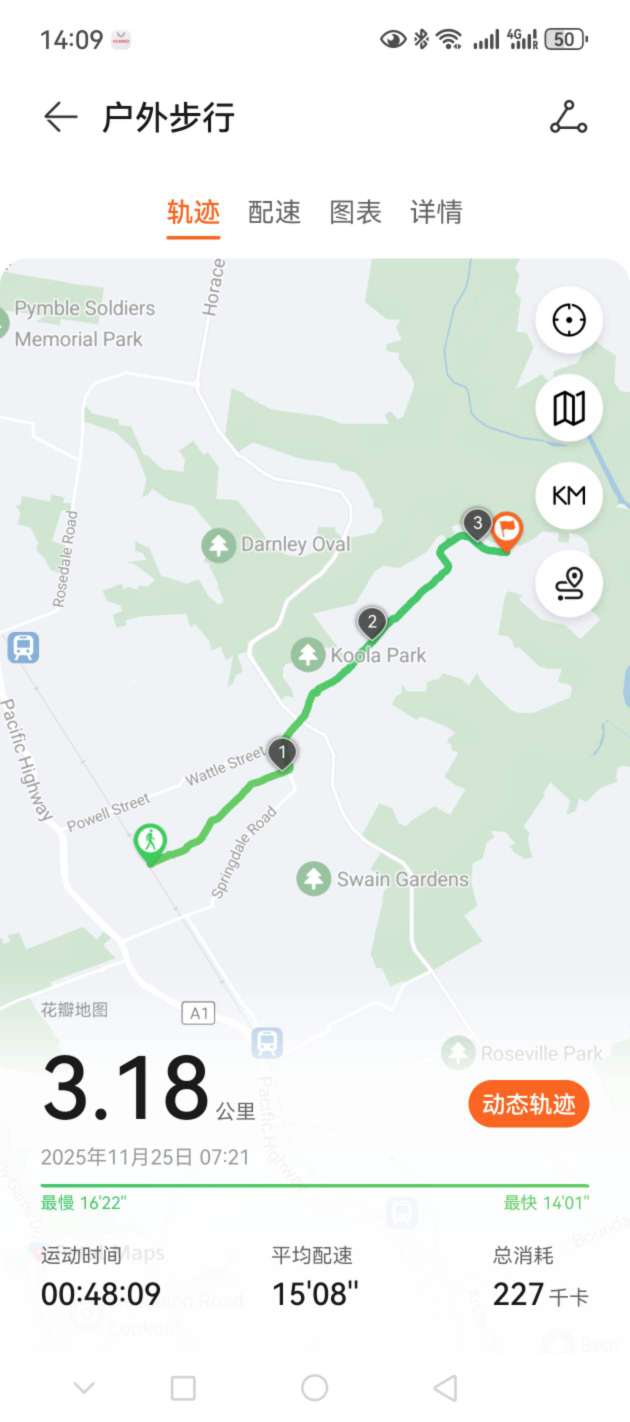
Task: Open the route share icon
Action: coord(568,118)
